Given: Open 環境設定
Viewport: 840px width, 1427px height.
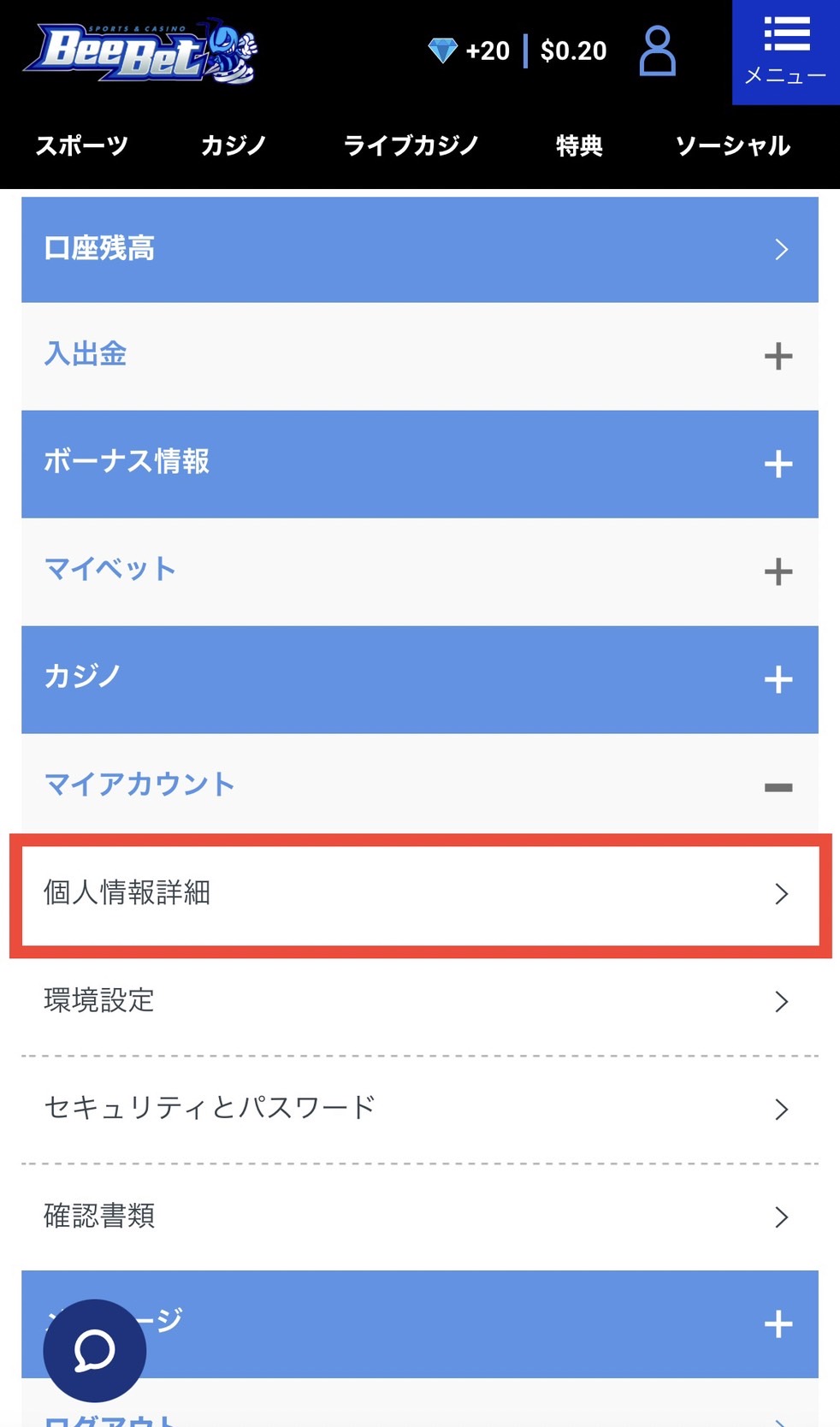Looking at the screenshot, I should tap(420, 1001).
